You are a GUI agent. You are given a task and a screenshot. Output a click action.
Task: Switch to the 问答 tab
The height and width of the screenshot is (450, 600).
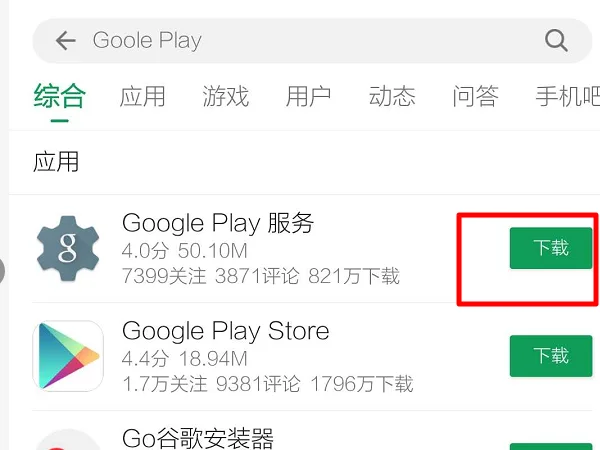475,96
